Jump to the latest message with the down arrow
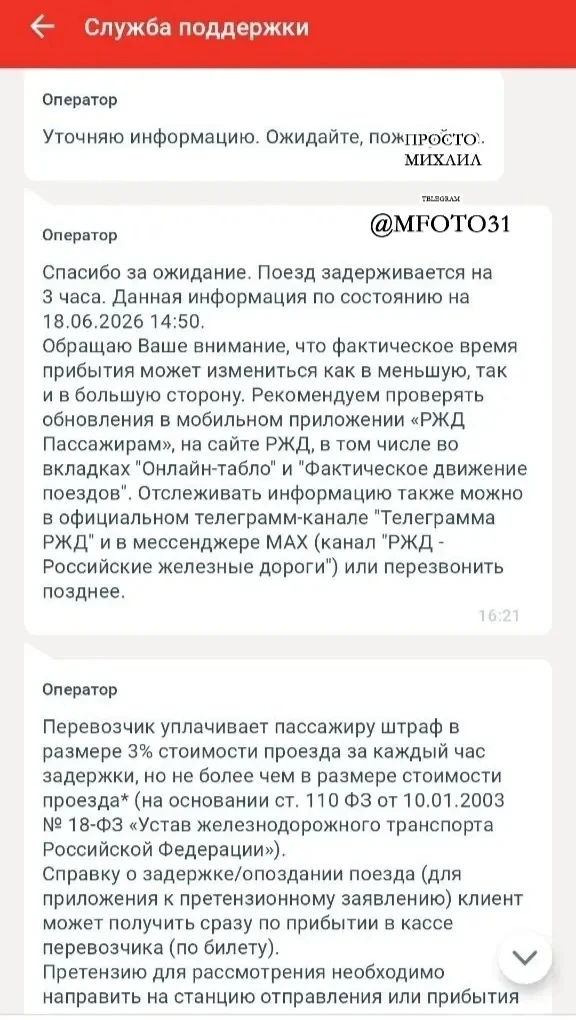The width and height of the screenshot is (576, 1020). (525, 958)
